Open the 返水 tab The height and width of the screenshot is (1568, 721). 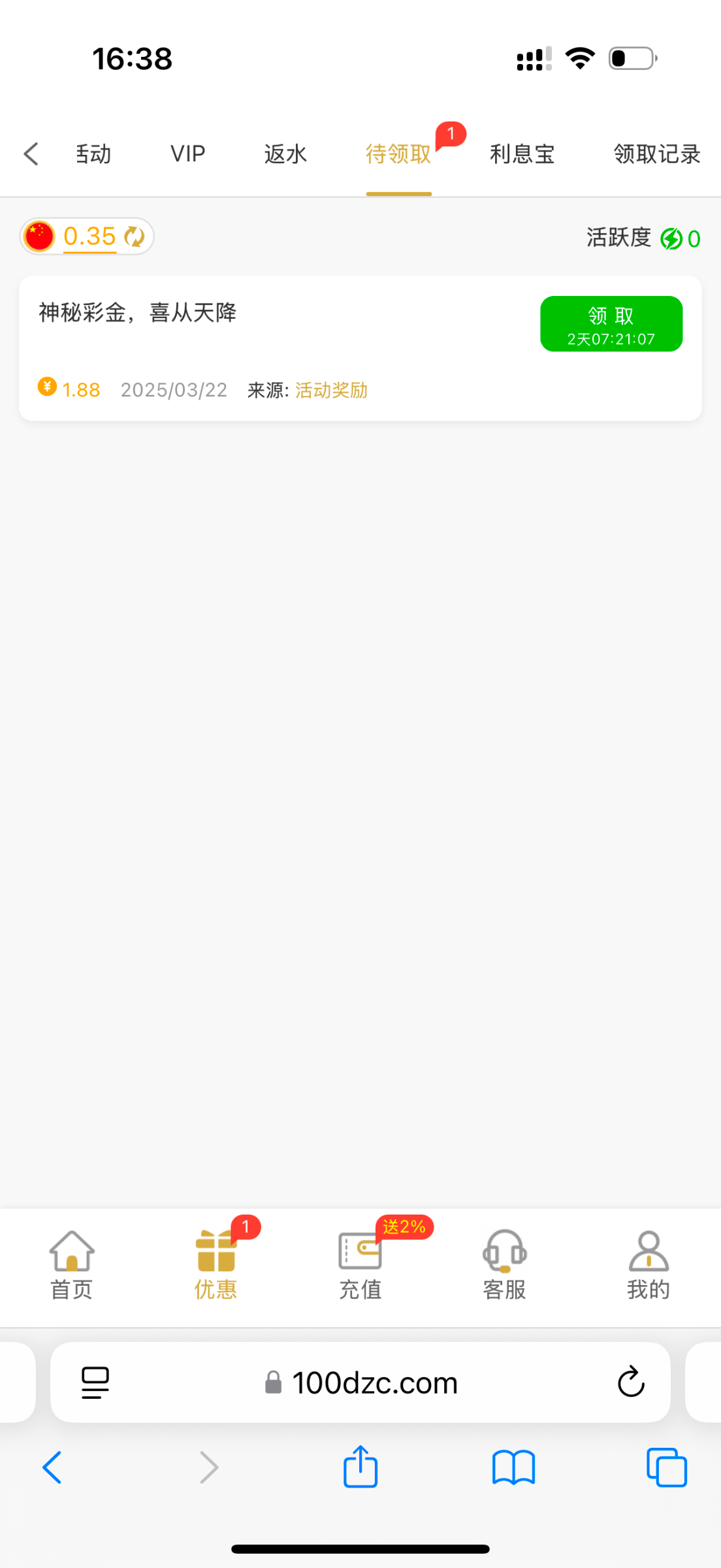click(x=285, y=154)
